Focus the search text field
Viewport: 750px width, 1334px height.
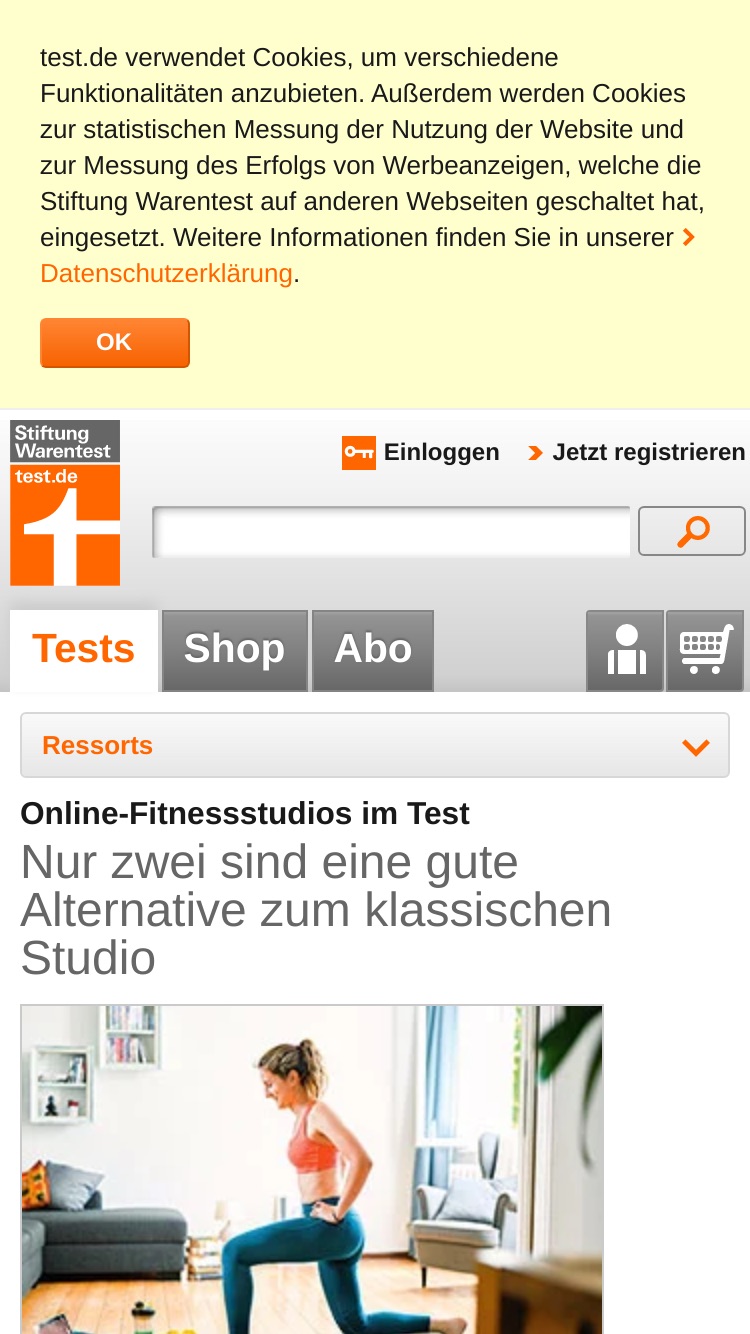pyautogui.click(x=391, y=531)
